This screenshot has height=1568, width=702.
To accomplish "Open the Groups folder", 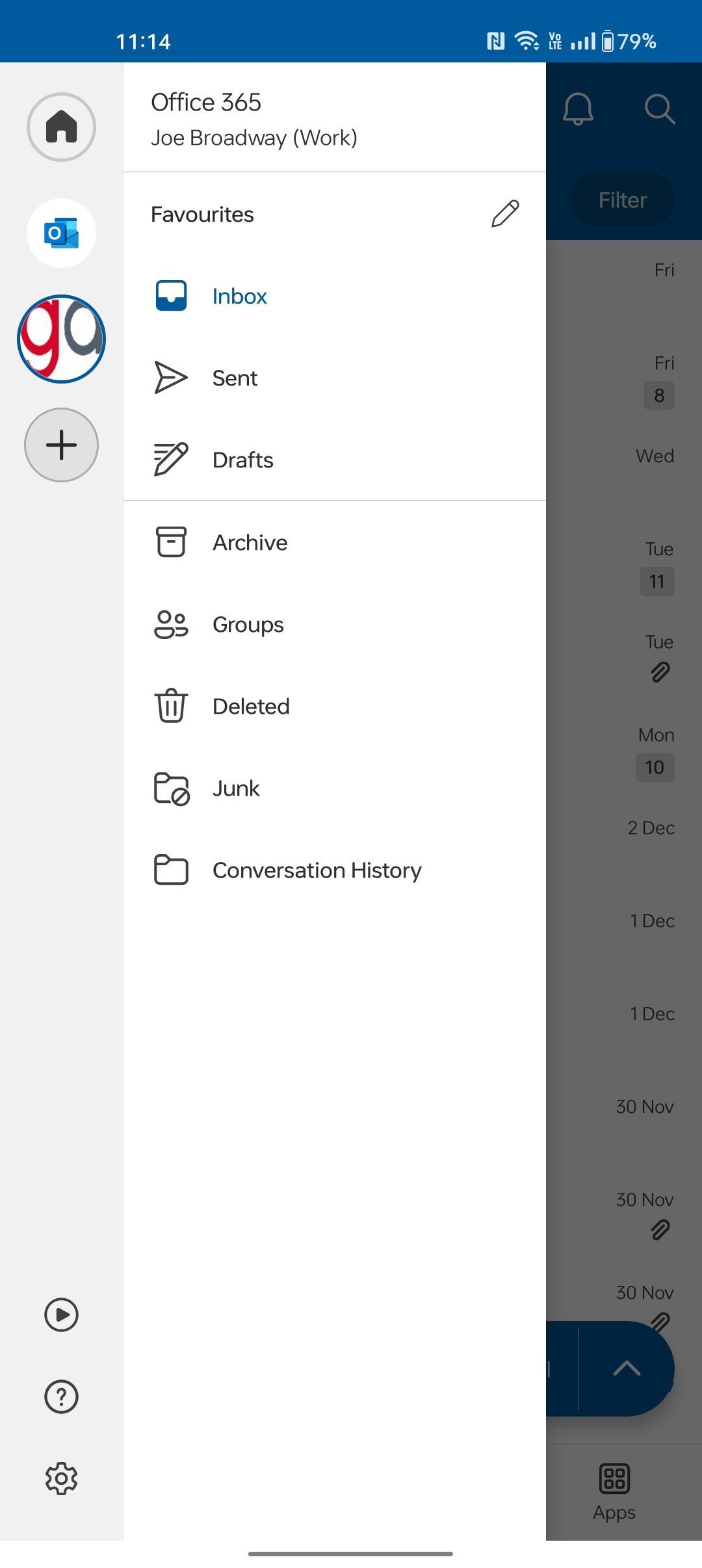I will click(x=247, y=624).
